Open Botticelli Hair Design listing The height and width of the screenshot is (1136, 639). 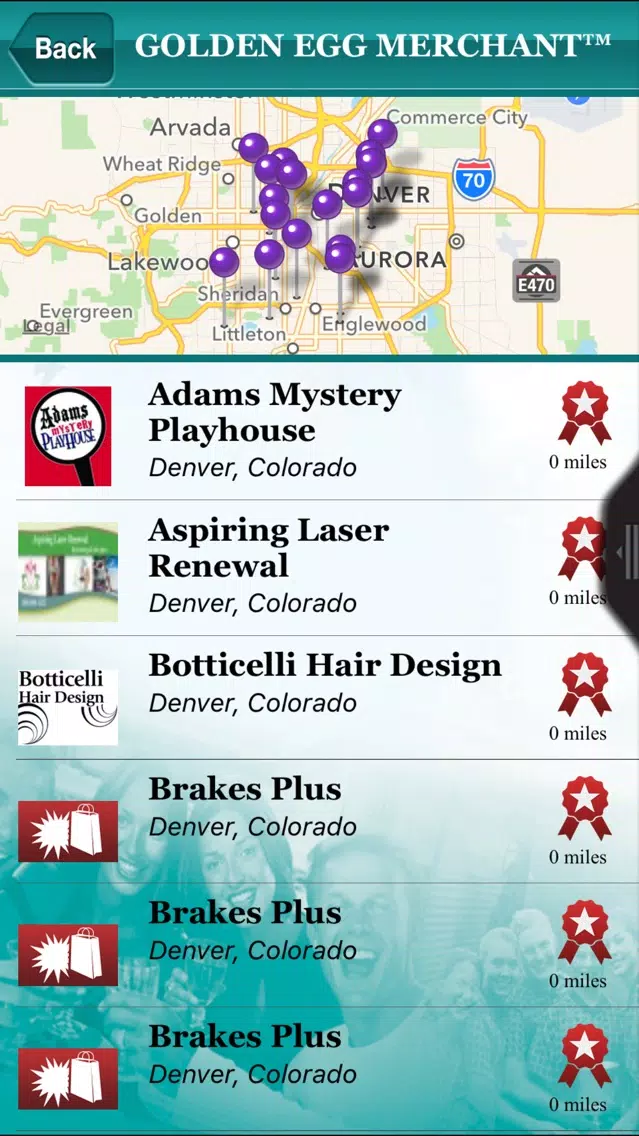coord(320,698)
